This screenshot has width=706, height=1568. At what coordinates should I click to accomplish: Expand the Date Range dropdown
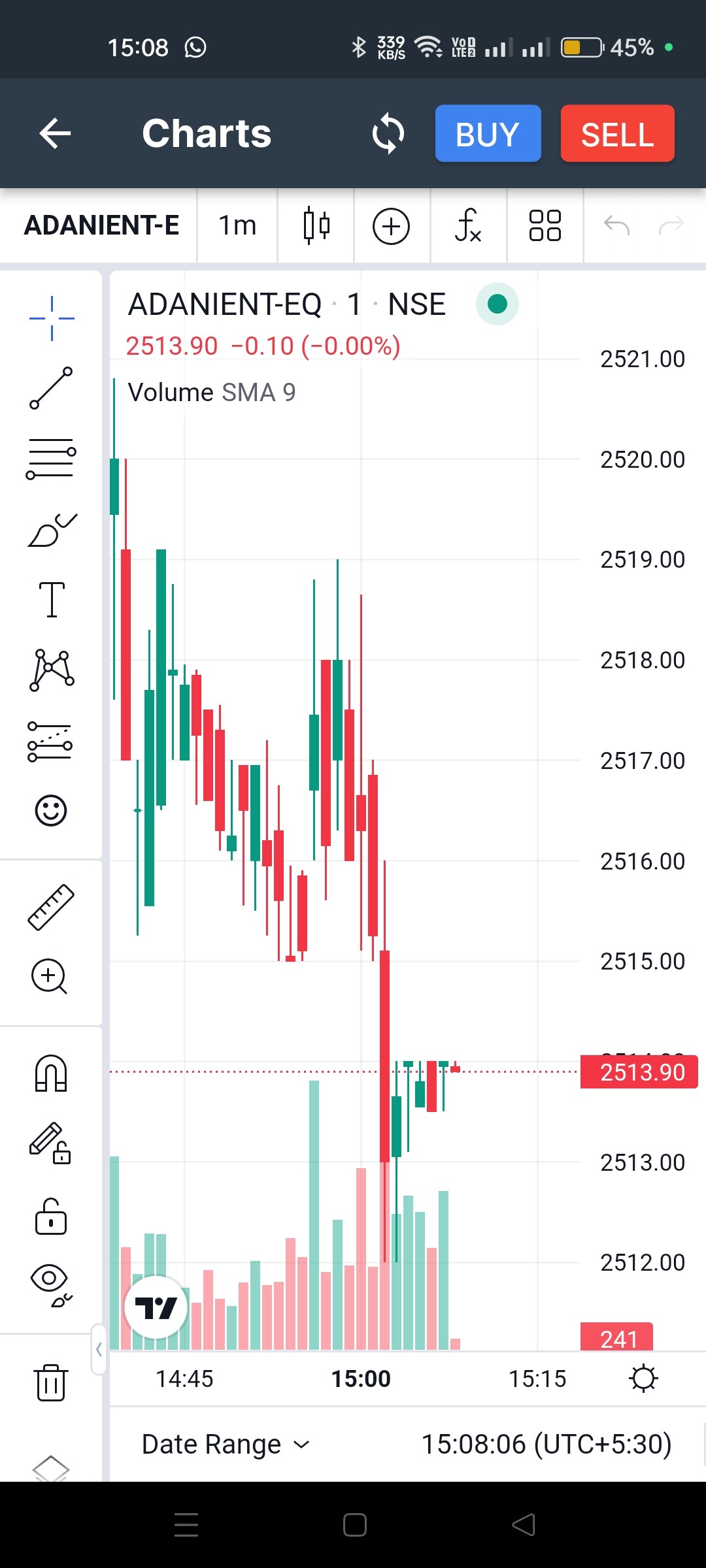[x=226, y=1444]
